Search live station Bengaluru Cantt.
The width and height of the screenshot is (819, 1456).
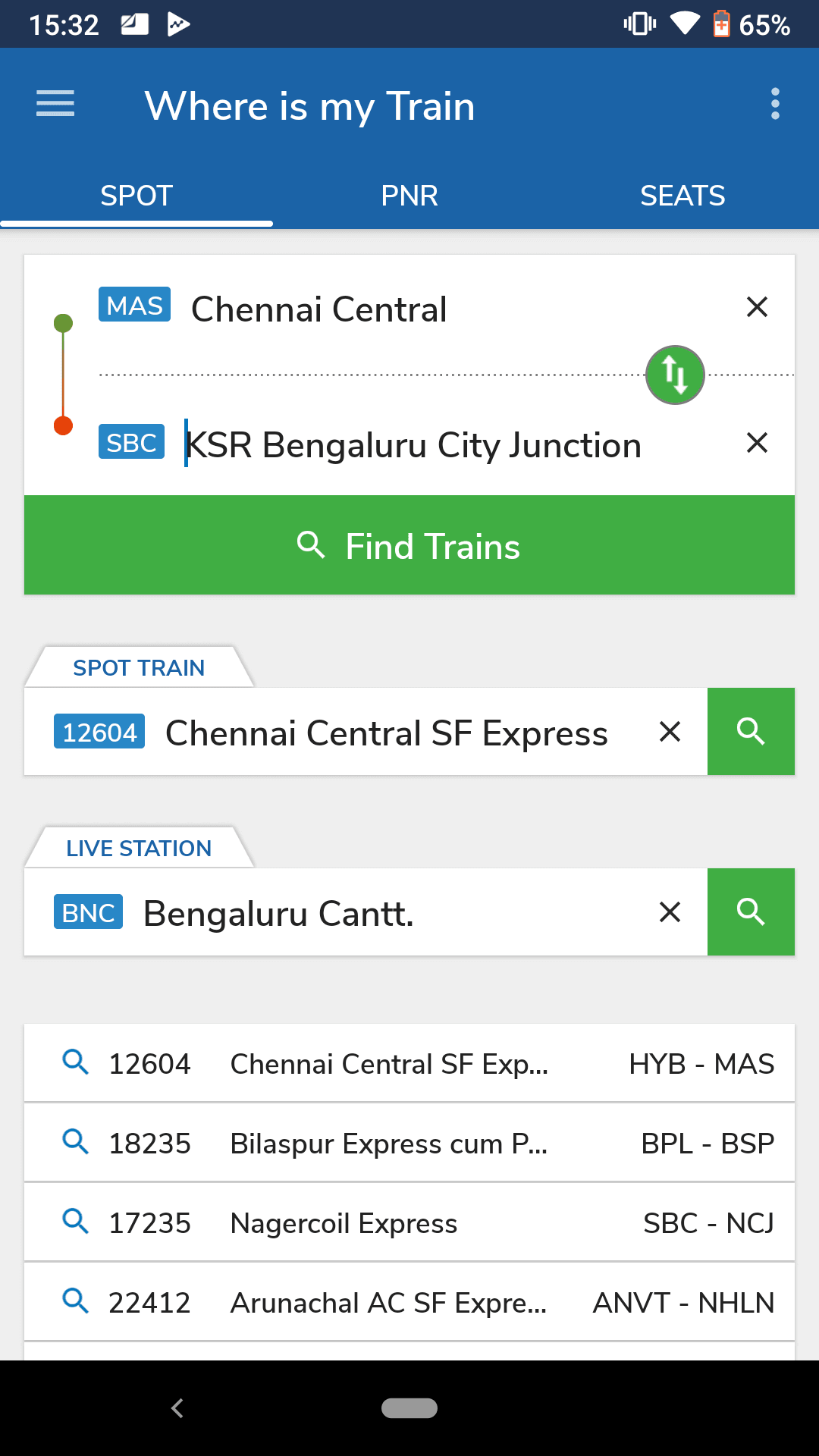pyautogui.click(x=750, y=912)
